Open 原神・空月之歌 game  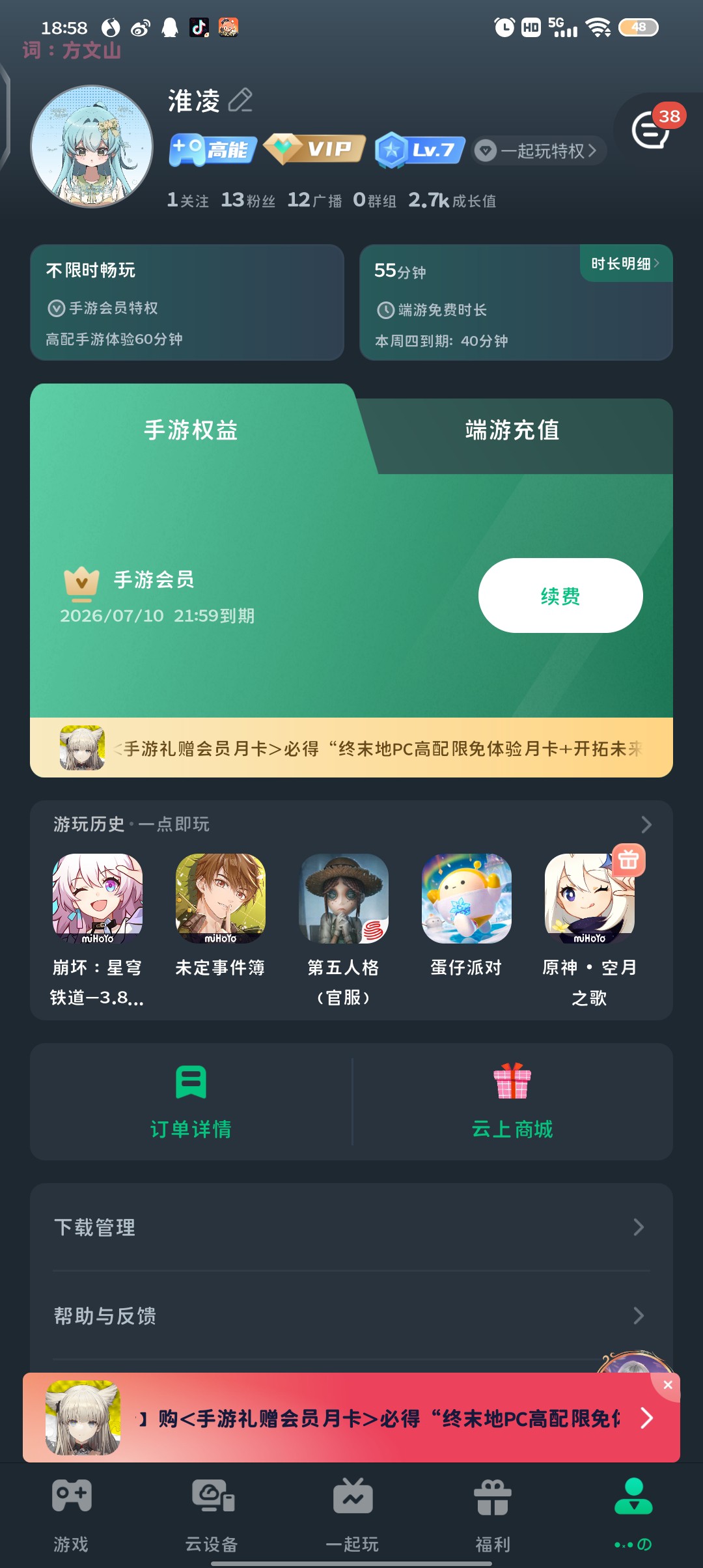tap(590, 899)
